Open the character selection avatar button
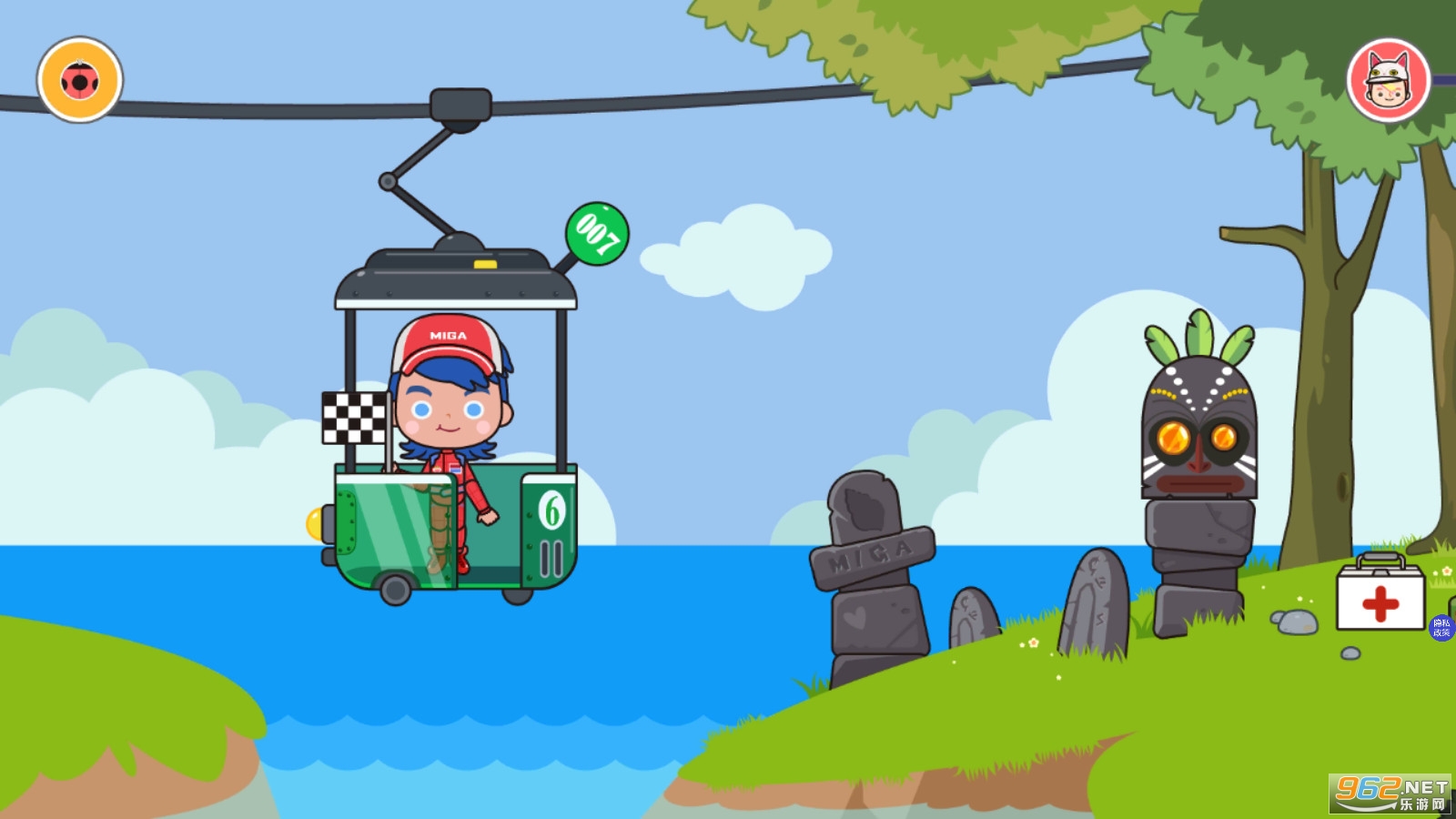1456x819 pixels. click(1389, 80)
